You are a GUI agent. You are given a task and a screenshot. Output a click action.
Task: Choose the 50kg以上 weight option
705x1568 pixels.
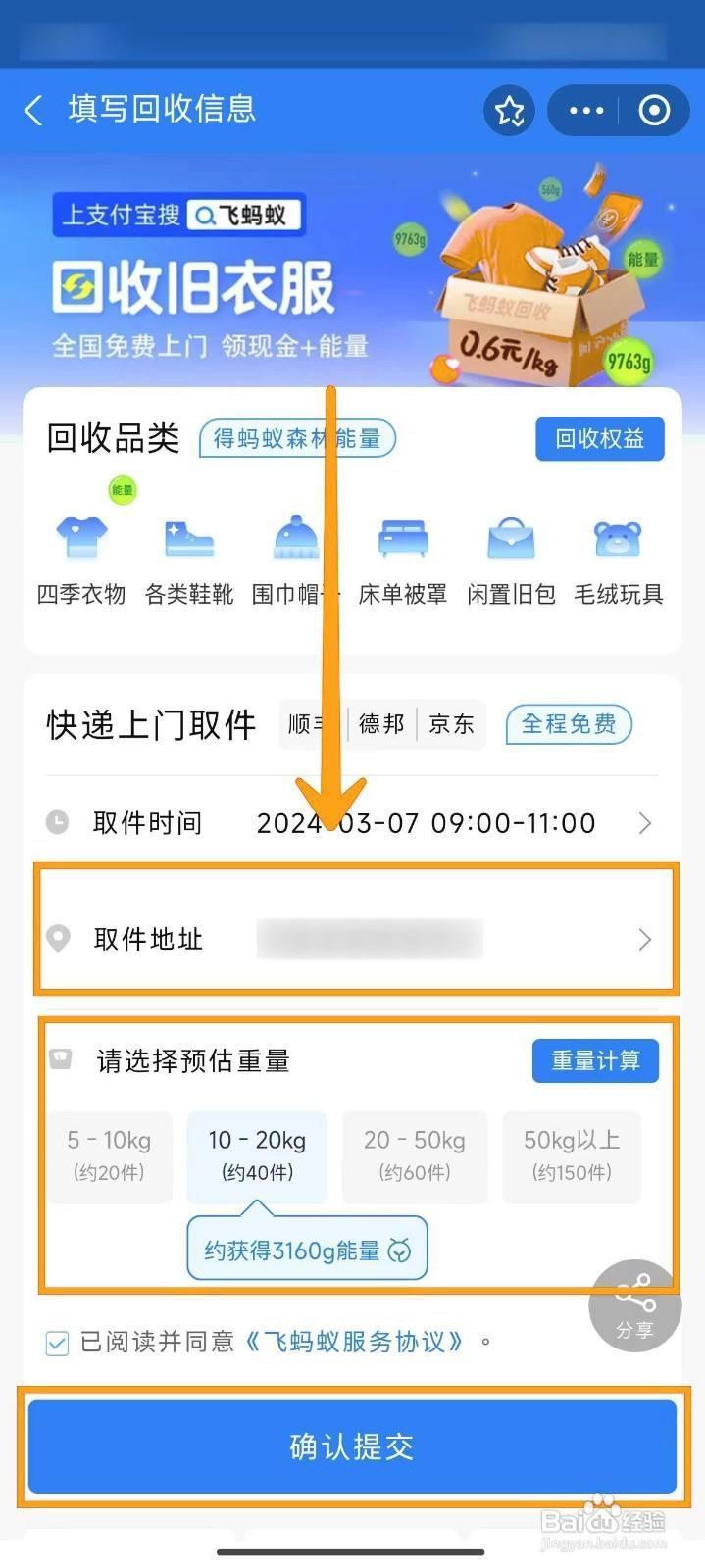point(572,1154)
